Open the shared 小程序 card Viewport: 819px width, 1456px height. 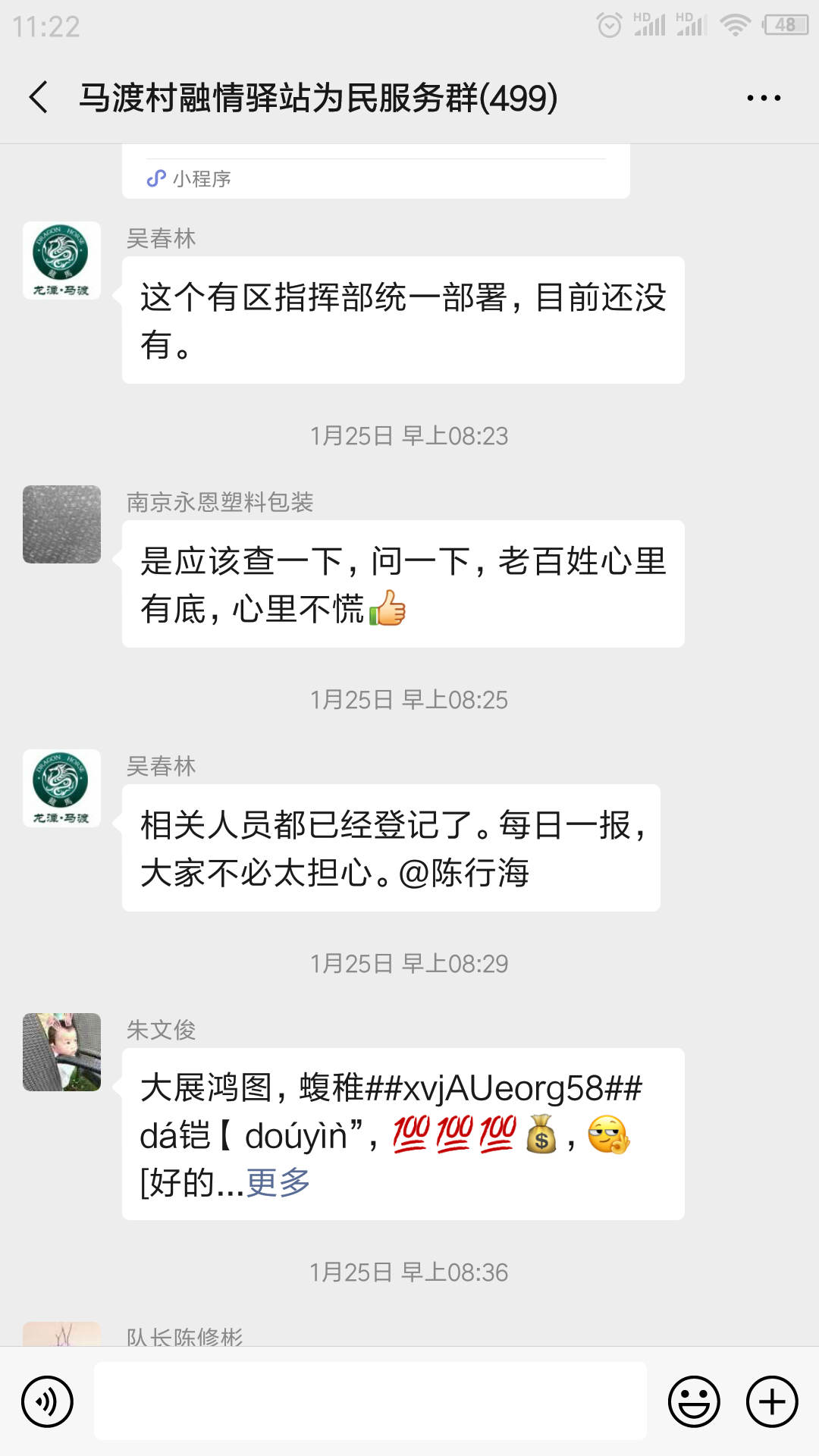[375, 174]
